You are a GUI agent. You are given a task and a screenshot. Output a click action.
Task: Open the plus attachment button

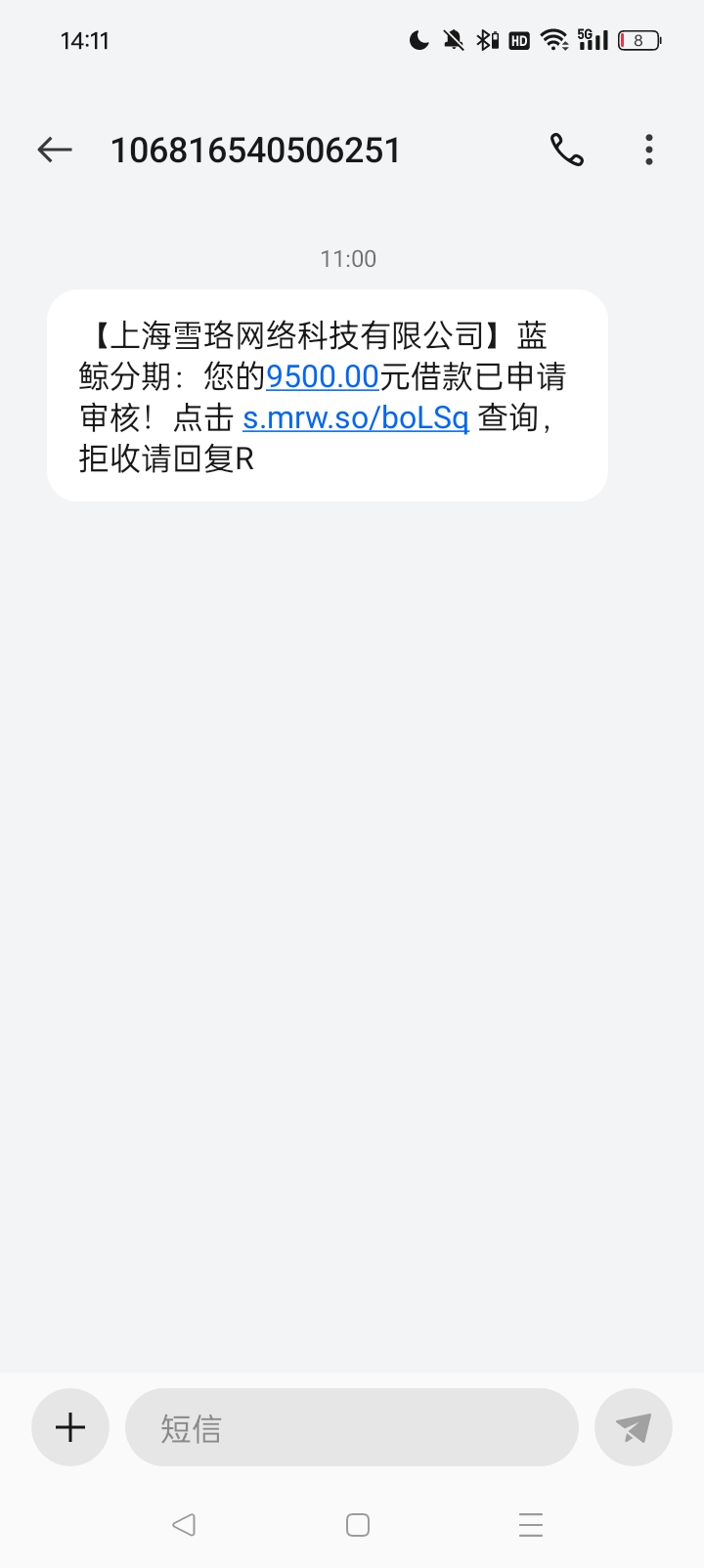(70, 1427)
